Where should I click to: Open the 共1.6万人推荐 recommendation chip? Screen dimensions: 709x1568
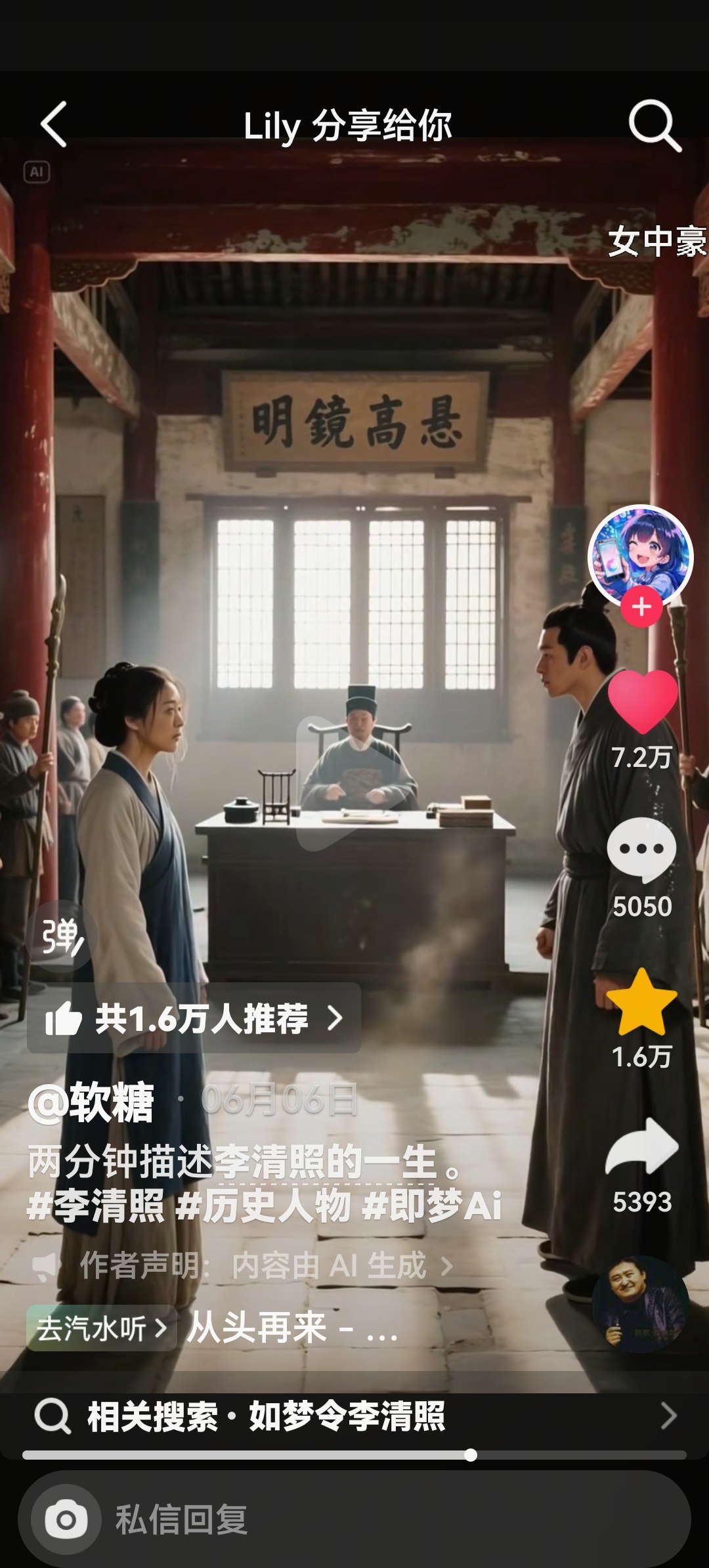pos(194,1018)
